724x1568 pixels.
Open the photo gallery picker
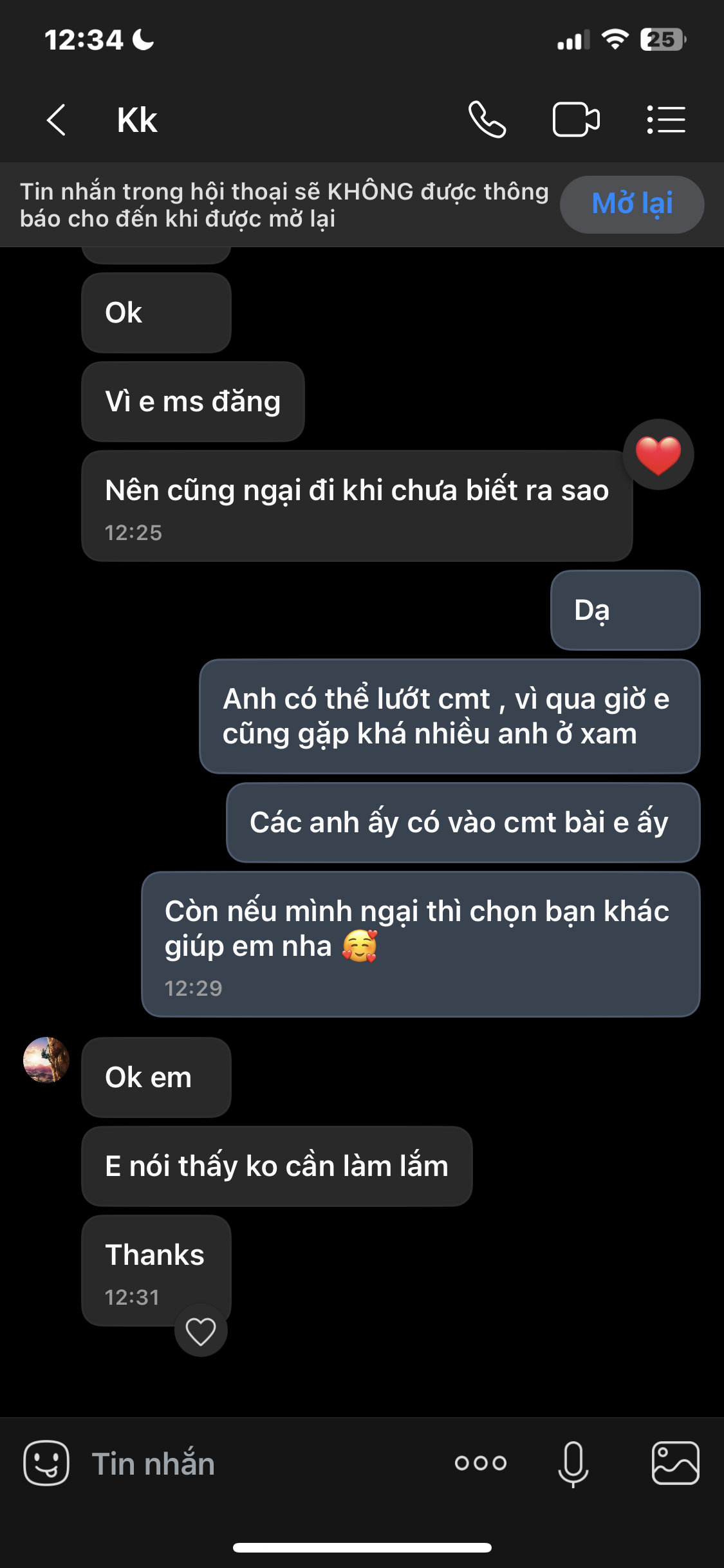675,1463
